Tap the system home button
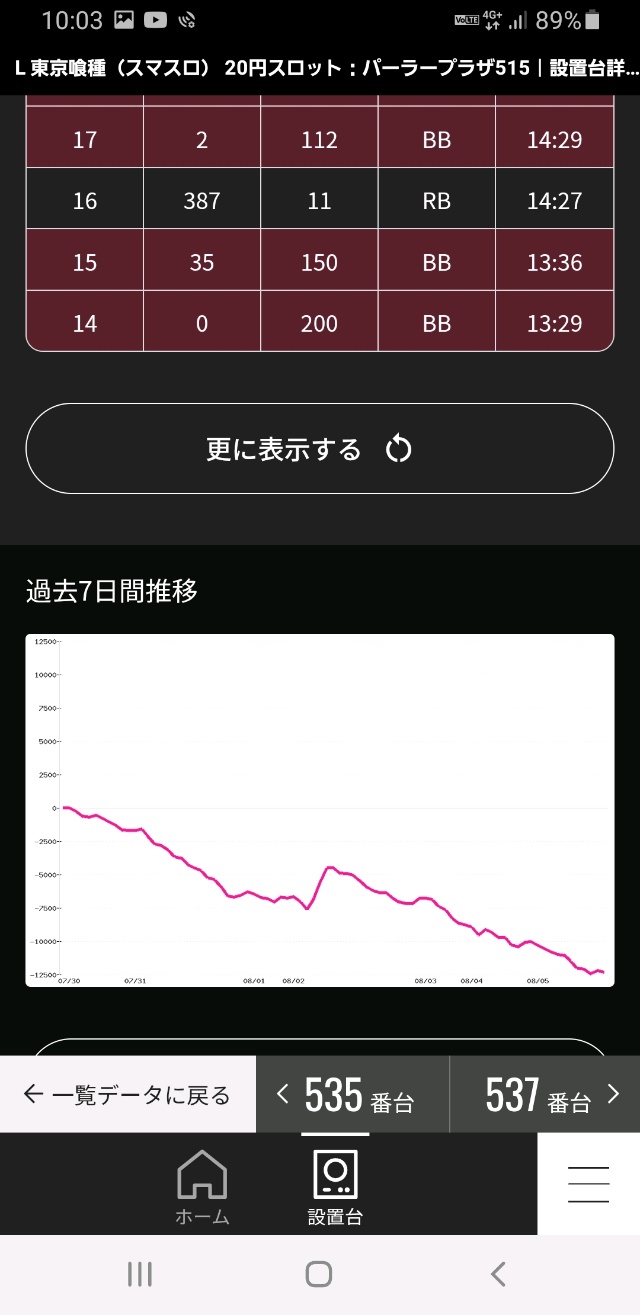 click(319, 1273)
